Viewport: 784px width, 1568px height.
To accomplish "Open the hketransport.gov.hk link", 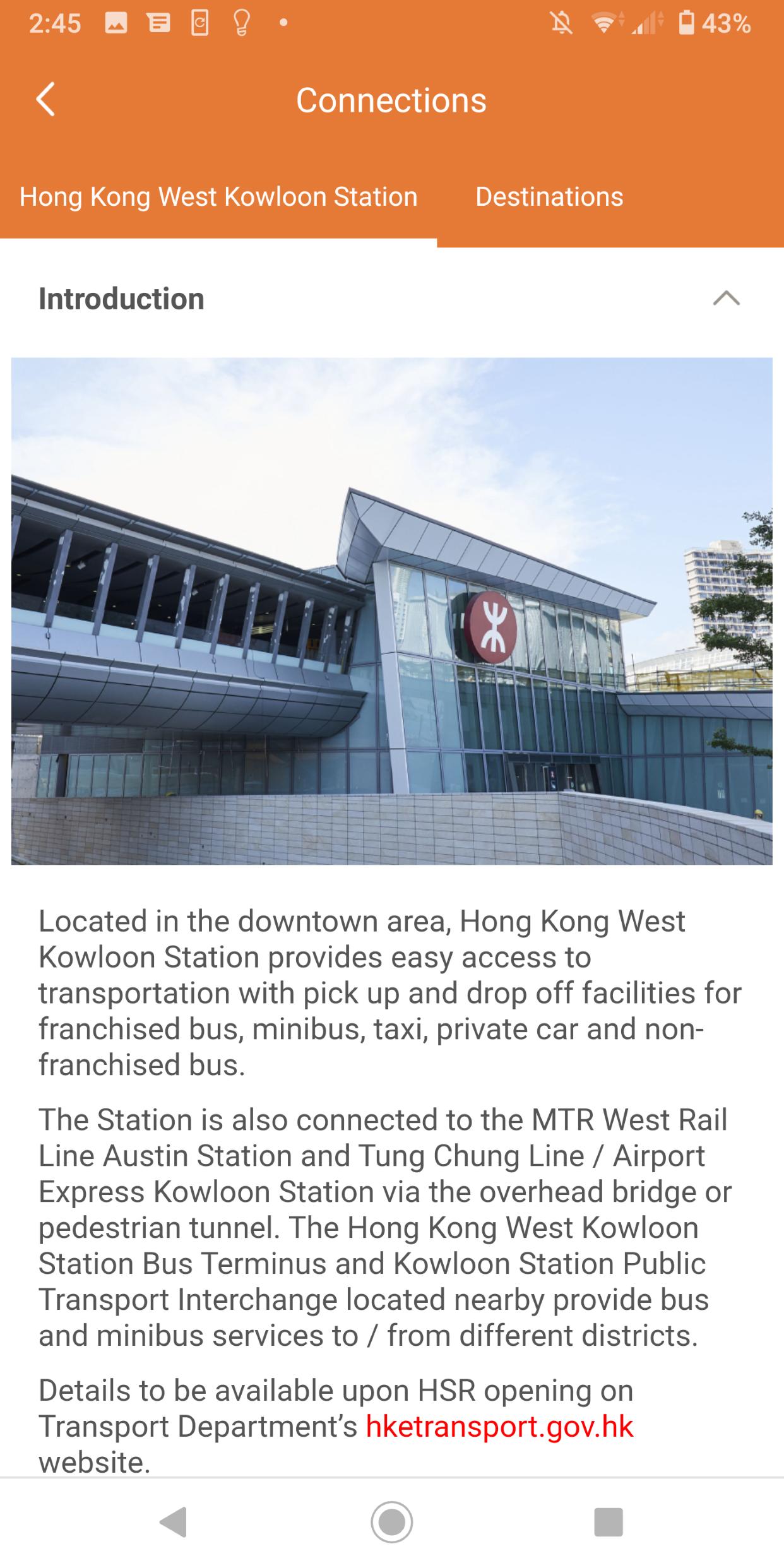I will 499,1427.
